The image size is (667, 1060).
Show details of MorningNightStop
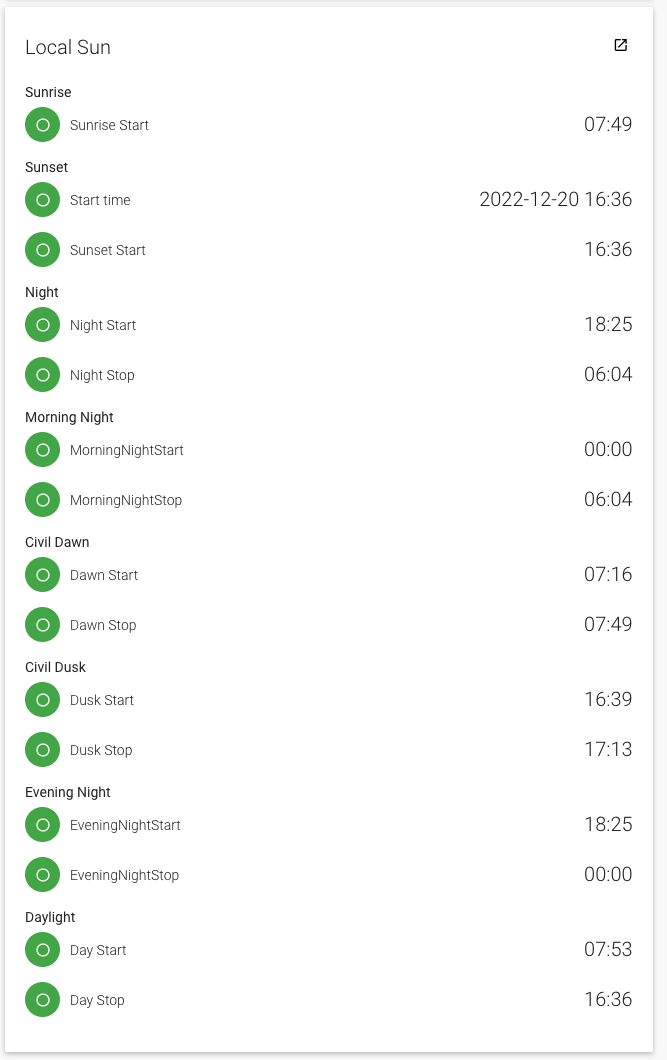click(126, 500)
